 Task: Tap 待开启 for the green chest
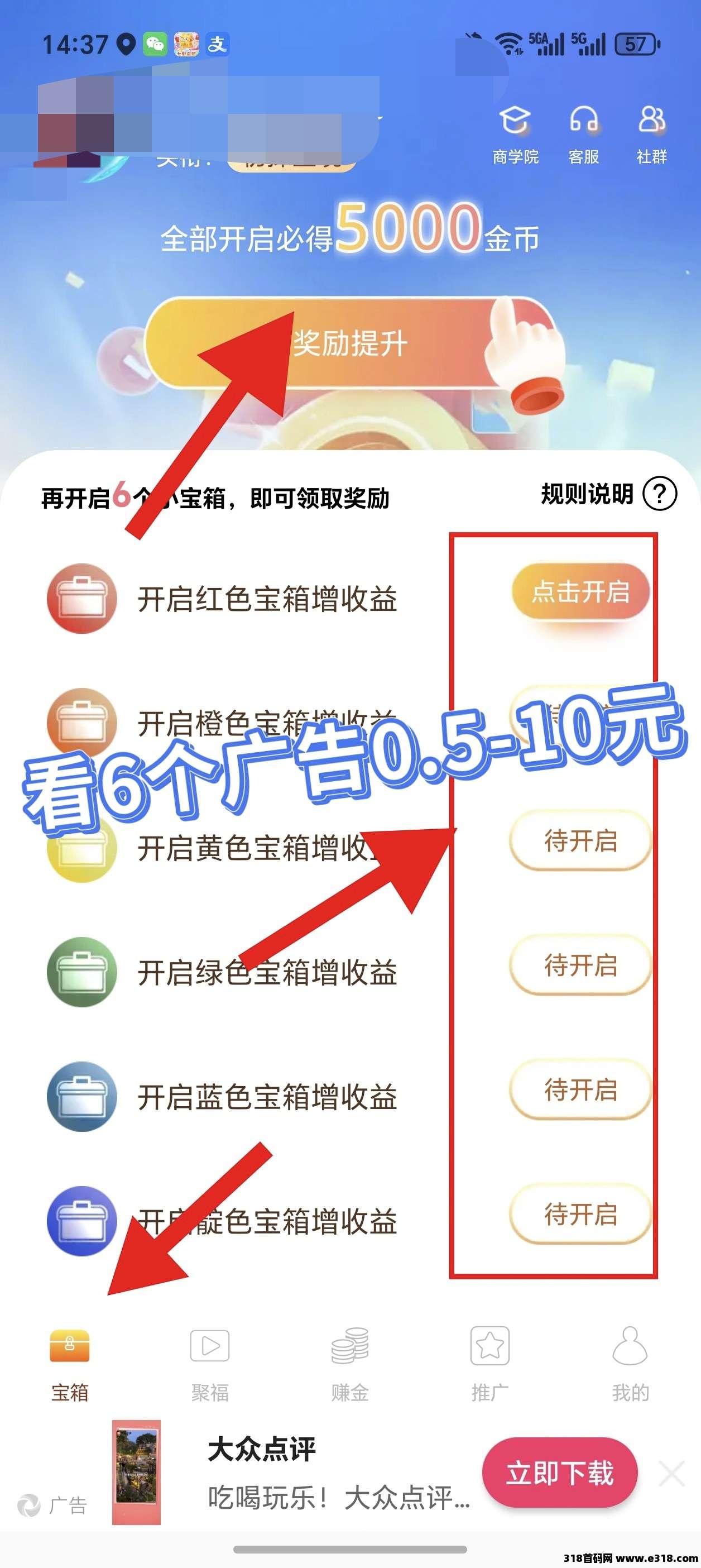coord(580,965)
